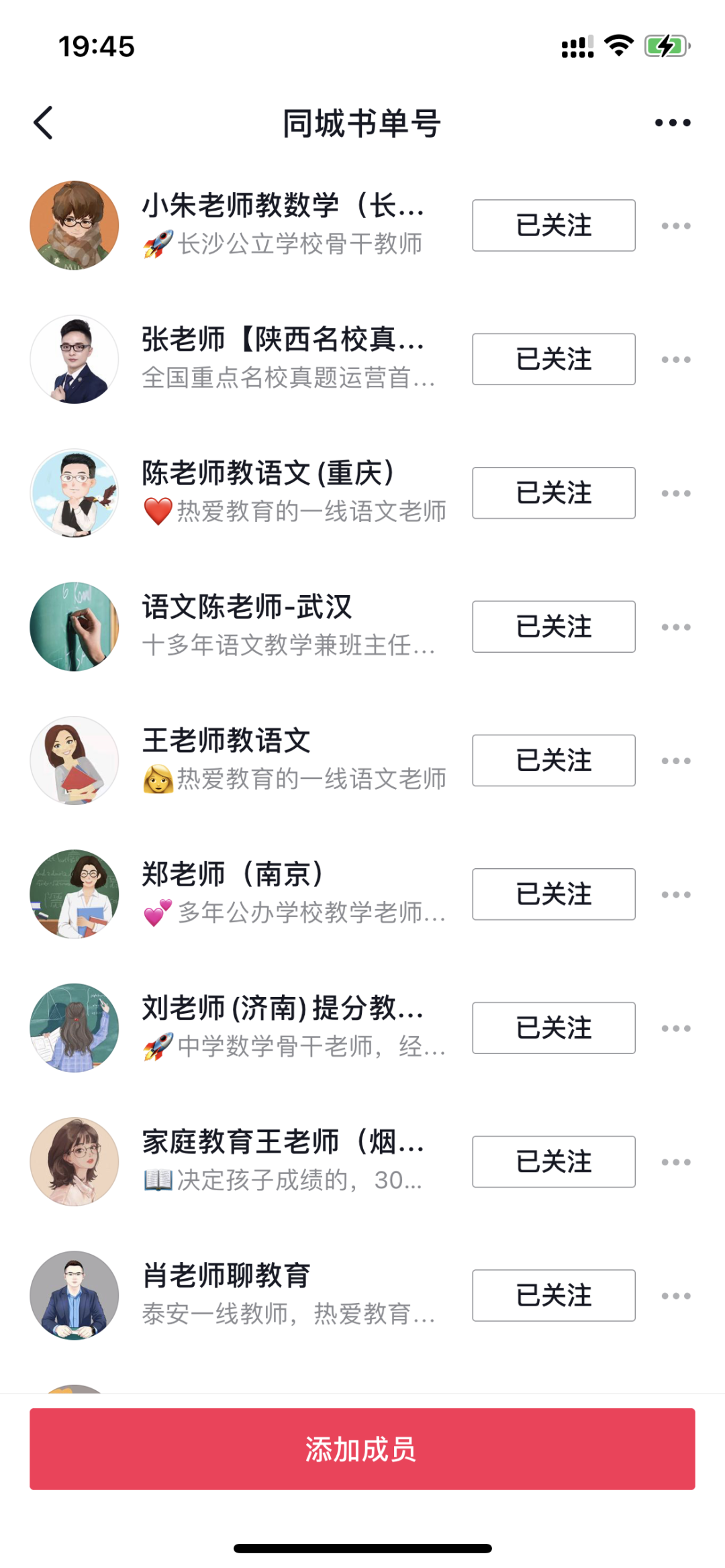This screenshot has width=725, height=1568.
Task: View 王老师教语文 profile
Action: click(x=269, y=759)
